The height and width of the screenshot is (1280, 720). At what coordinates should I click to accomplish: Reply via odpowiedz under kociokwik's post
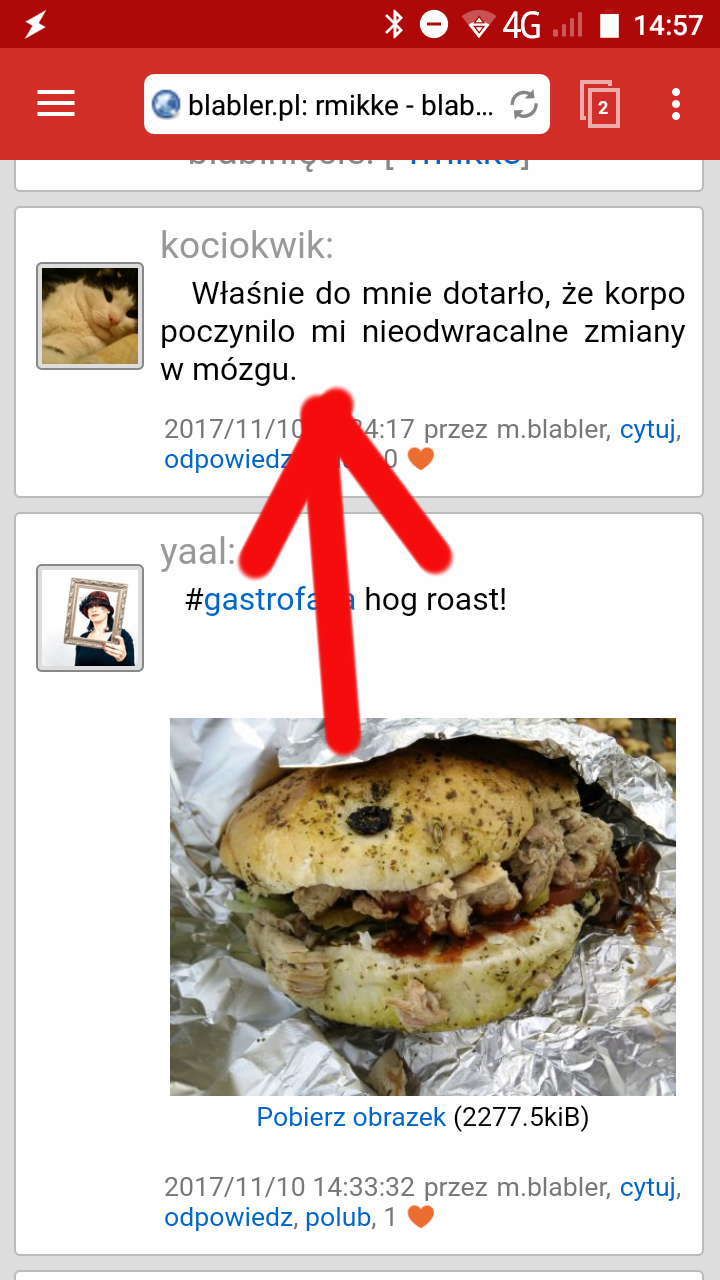pos(229,459)
